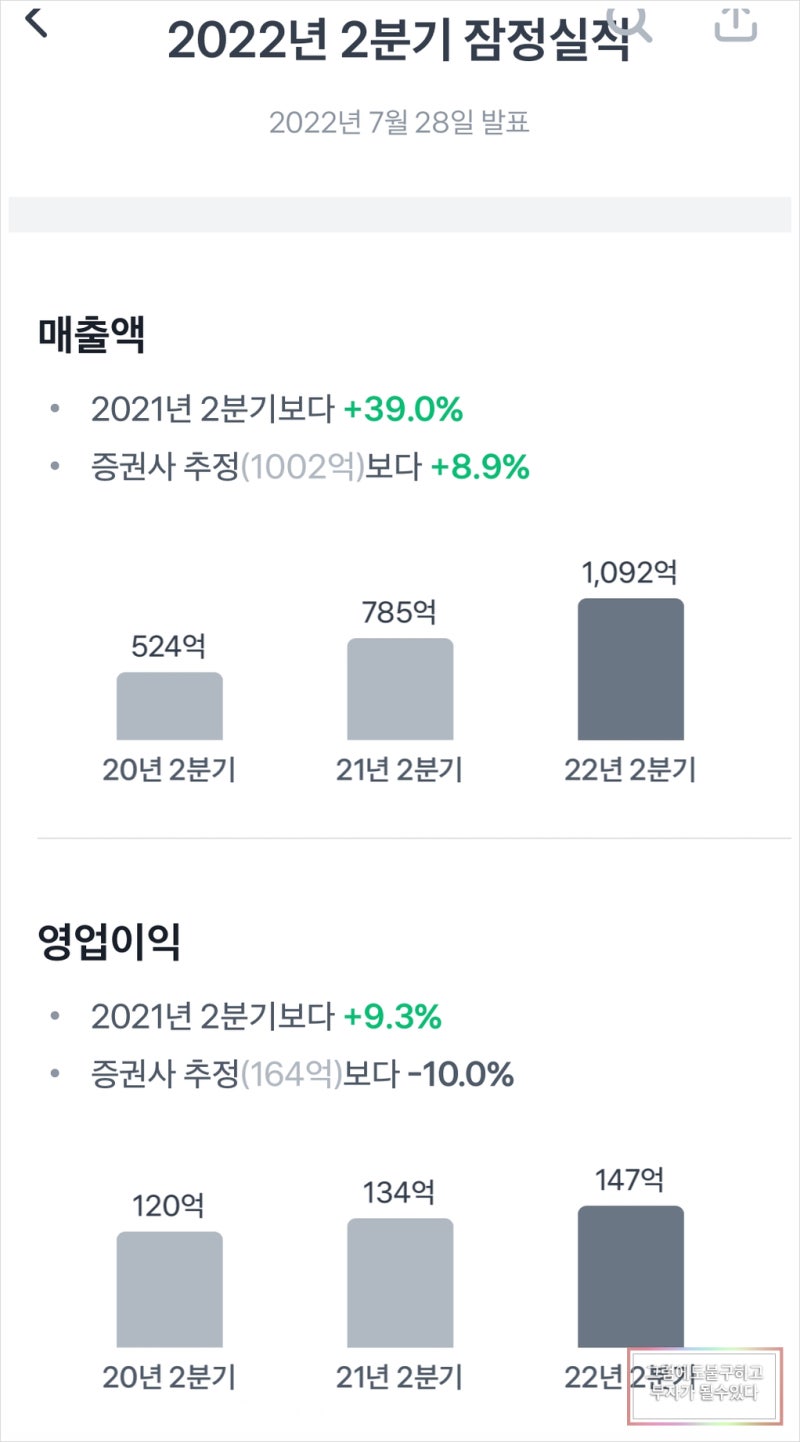Click the watermark badge at bottom right
This screenshot has height=1442, width=800.
pyautogui.click(x=705, y=1385)
